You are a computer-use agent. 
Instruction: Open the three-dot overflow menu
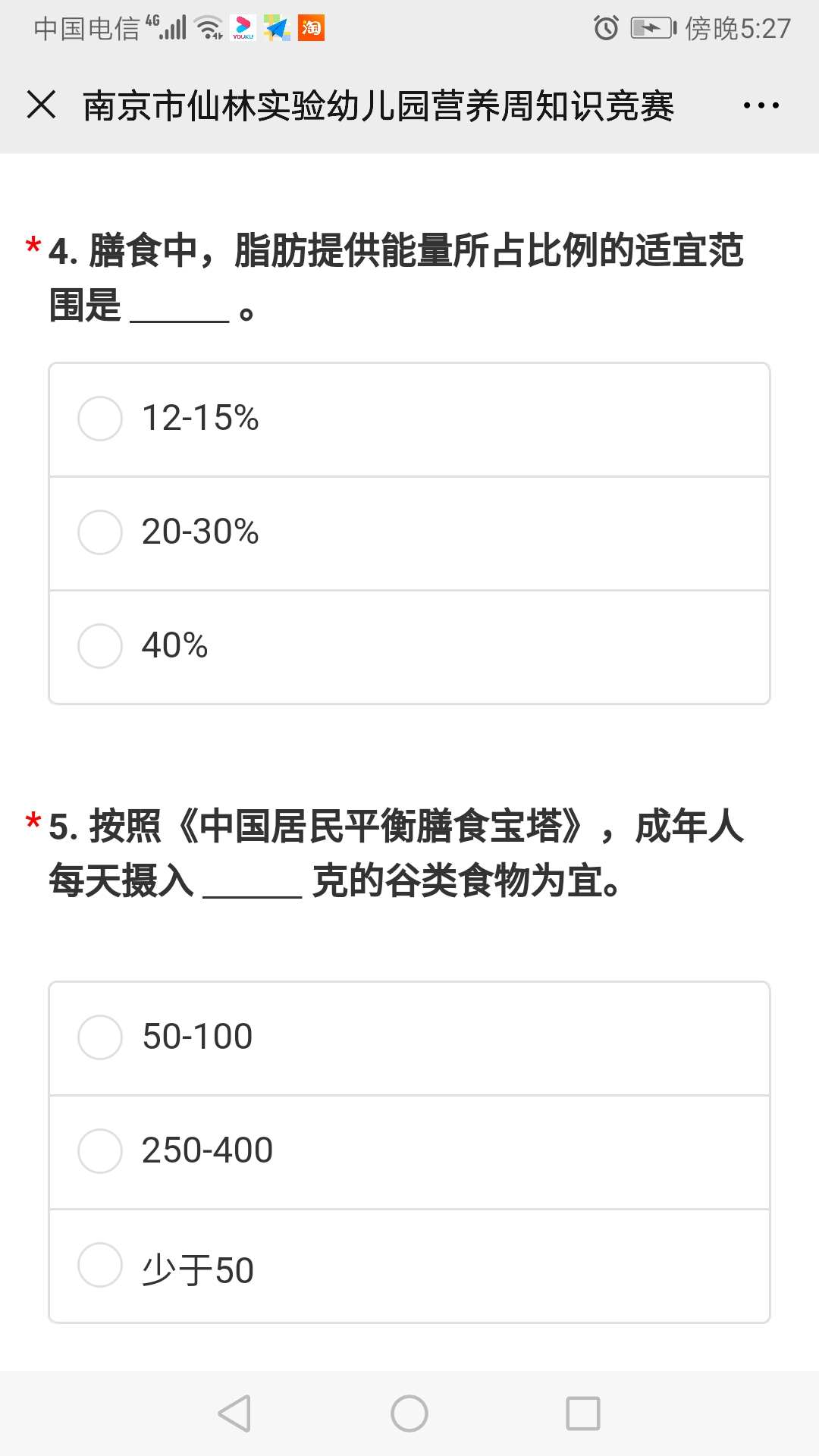point(761,105)
